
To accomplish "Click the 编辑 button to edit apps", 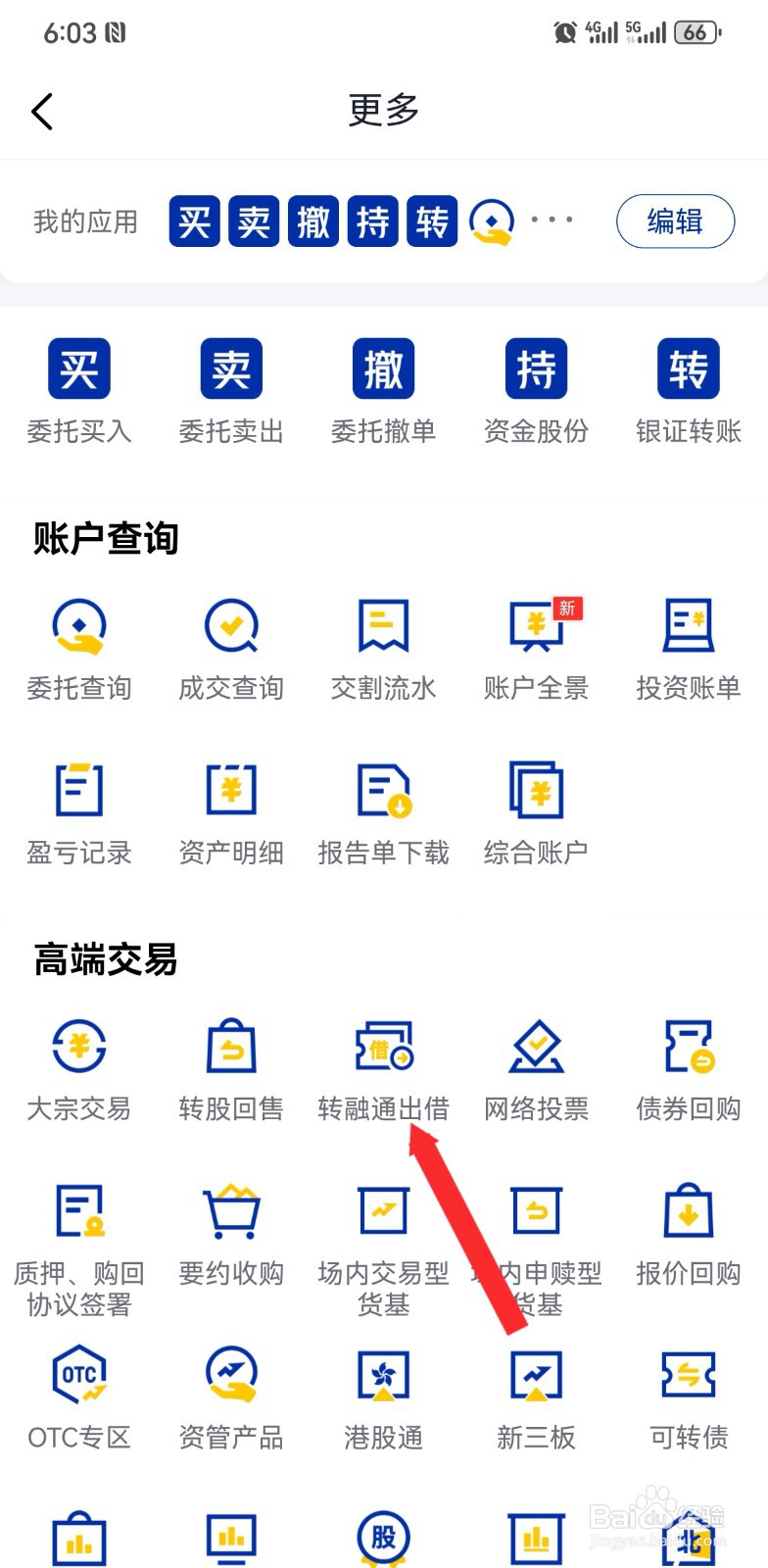I will [x=675, y=221].
